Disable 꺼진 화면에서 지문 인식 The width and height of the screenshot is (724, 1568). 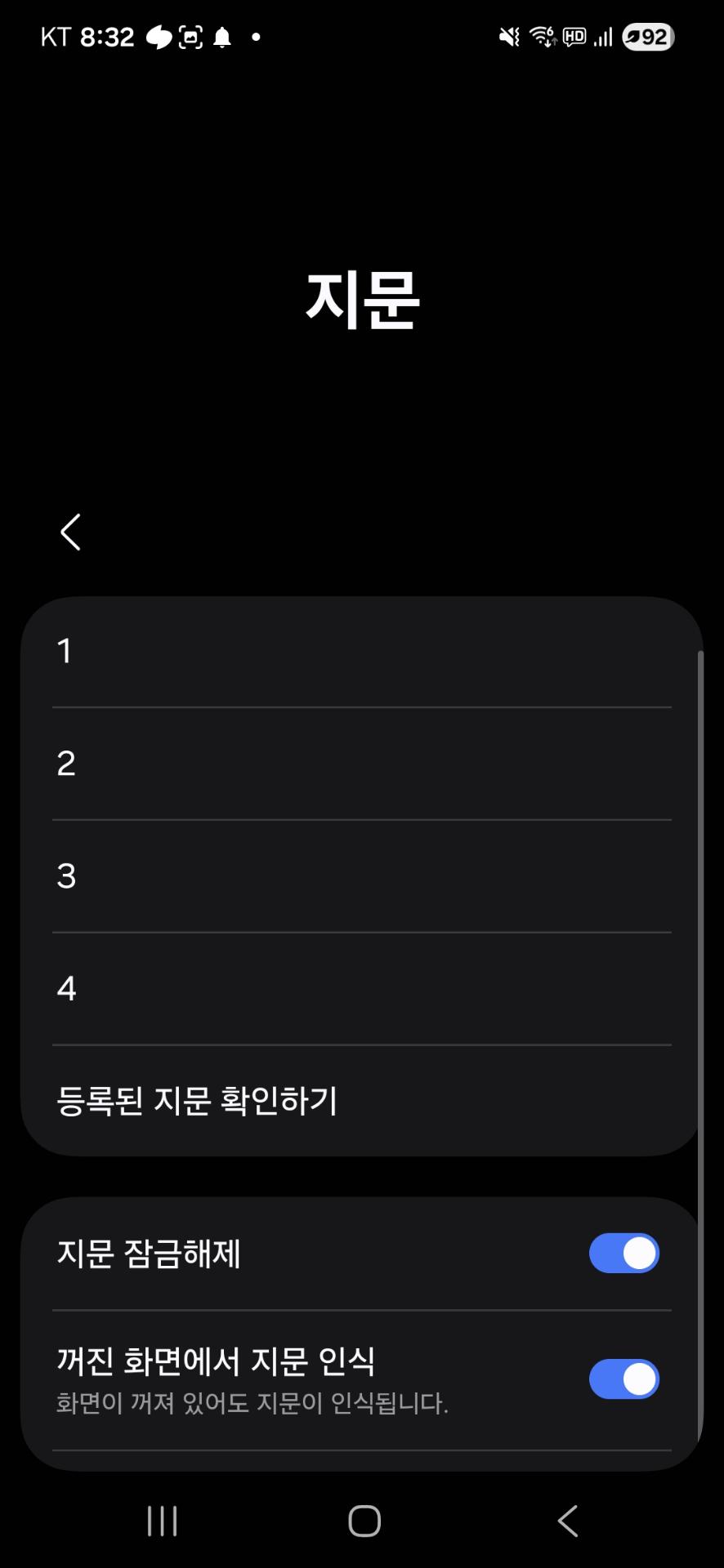coord(623,1379)
